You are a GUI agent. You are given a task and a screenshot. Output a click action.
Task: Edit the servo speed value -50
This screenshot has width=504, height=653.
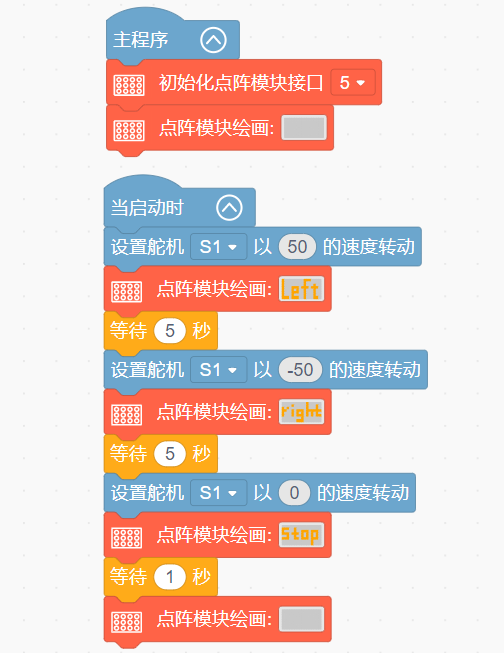(300, 370)
